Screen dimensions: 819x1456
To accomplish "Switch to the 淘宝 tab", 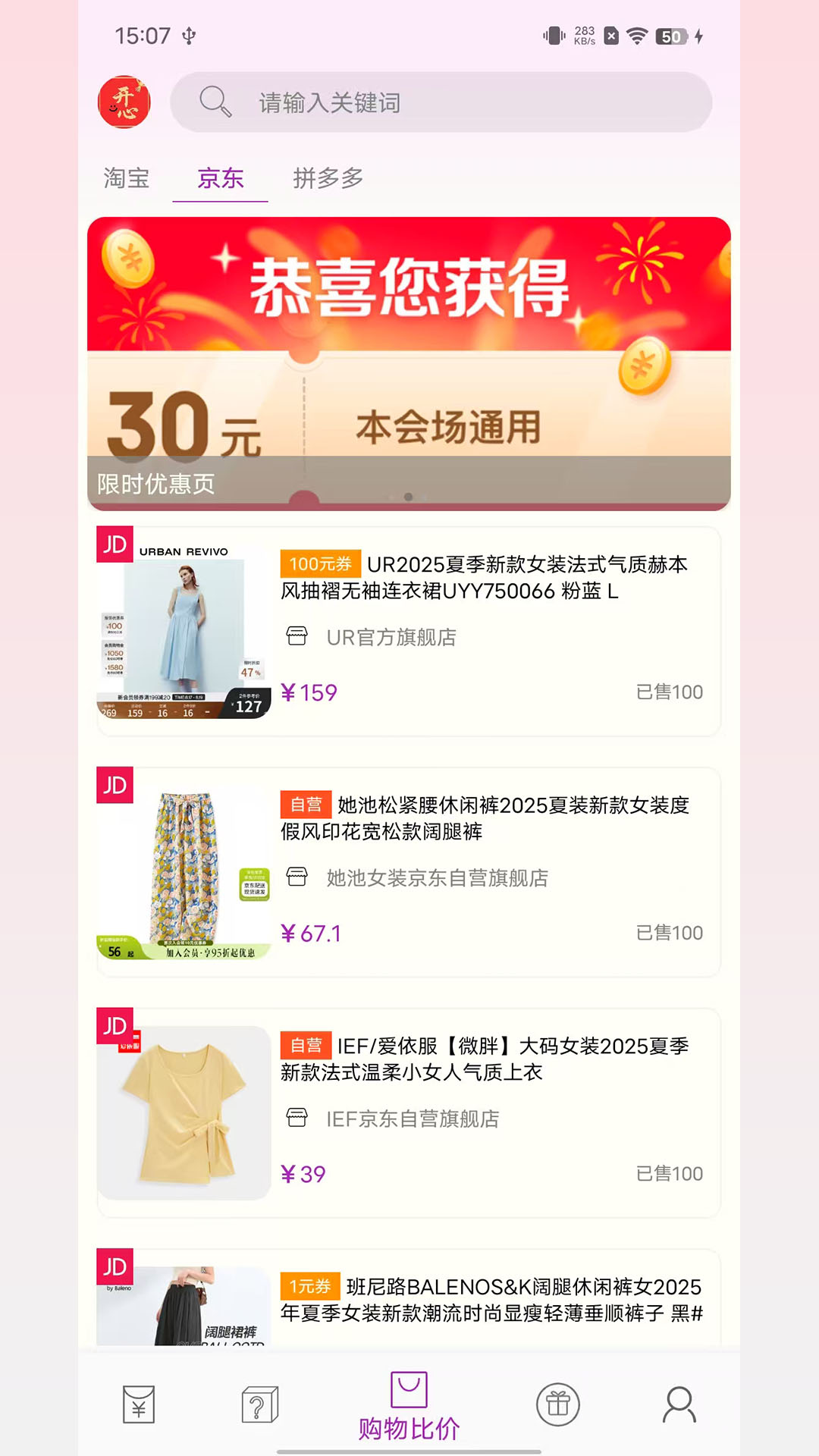I will coord(127,179).
